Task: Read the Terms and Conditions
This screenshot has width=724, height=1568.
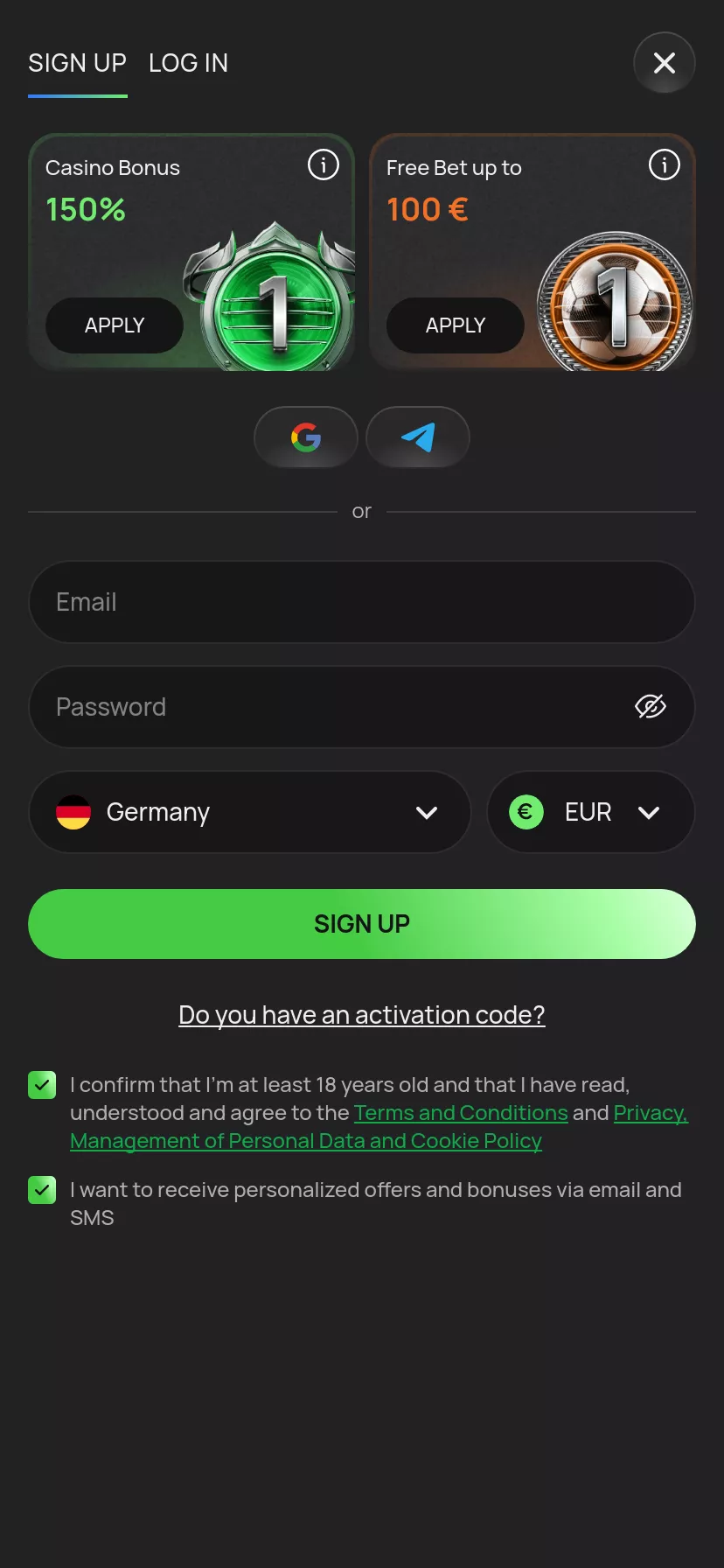Action: click(x=461, y=1113)
